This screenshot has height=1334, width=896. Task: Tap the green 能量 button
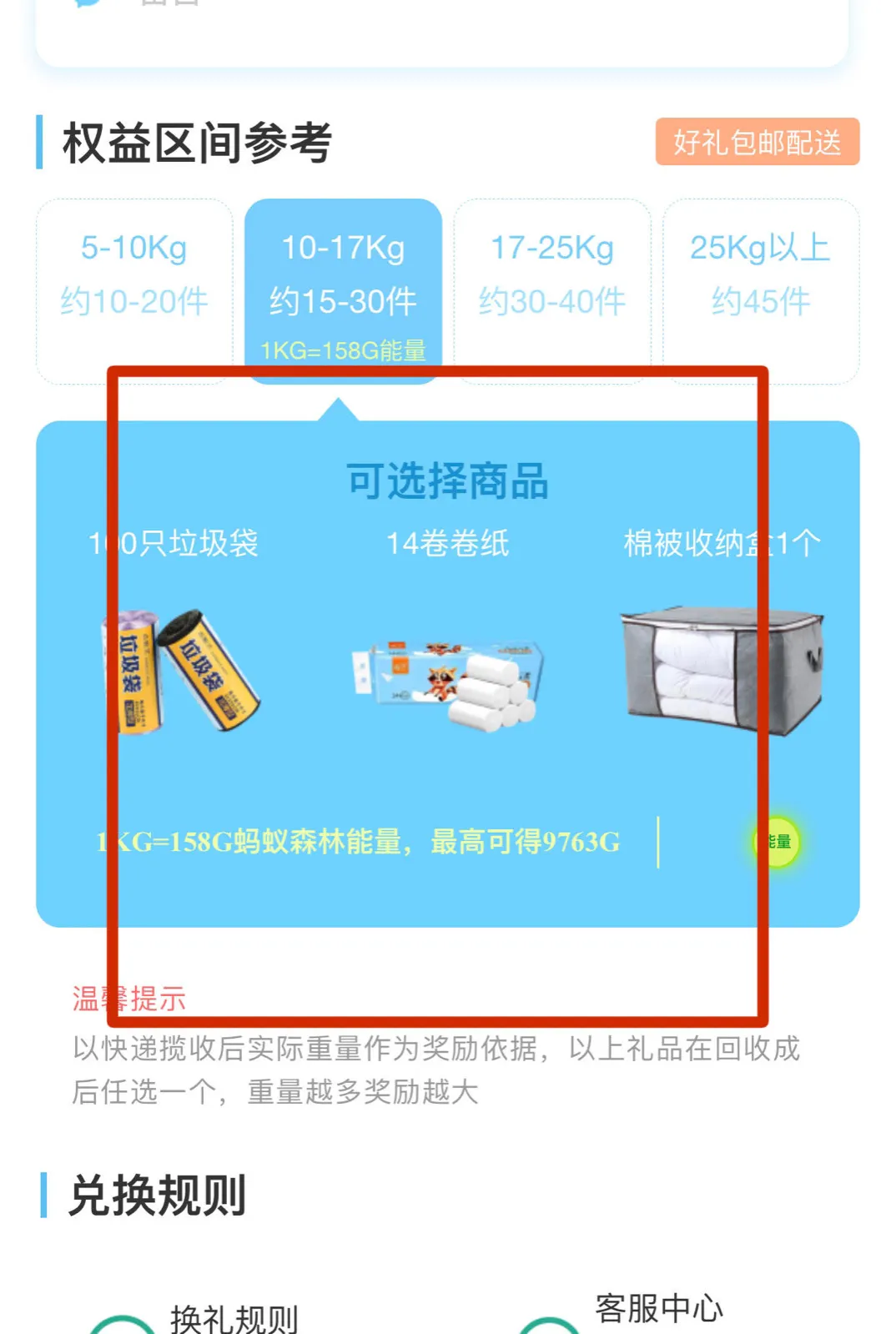click(776, 842)
